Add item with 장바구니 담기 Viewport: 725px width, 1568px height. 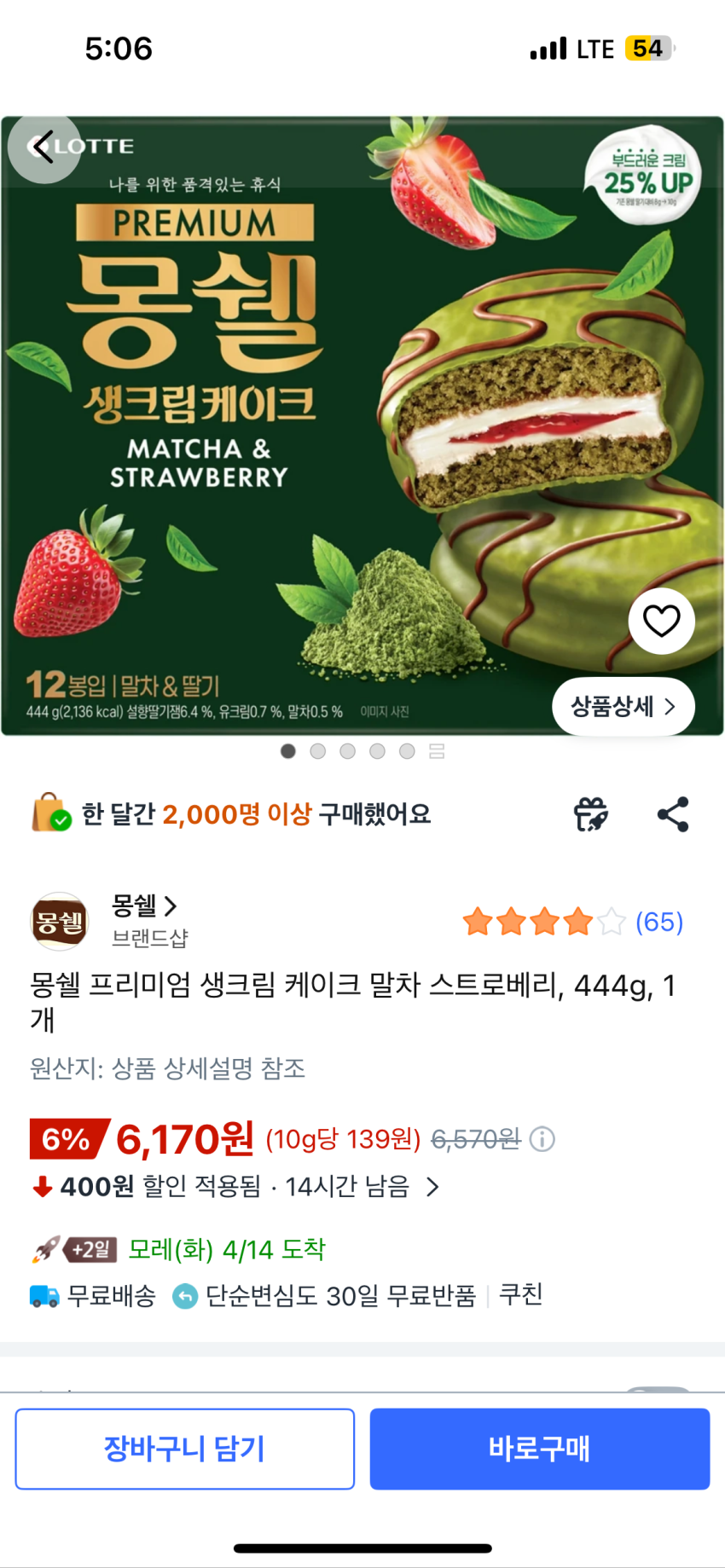click(184, 1449)
